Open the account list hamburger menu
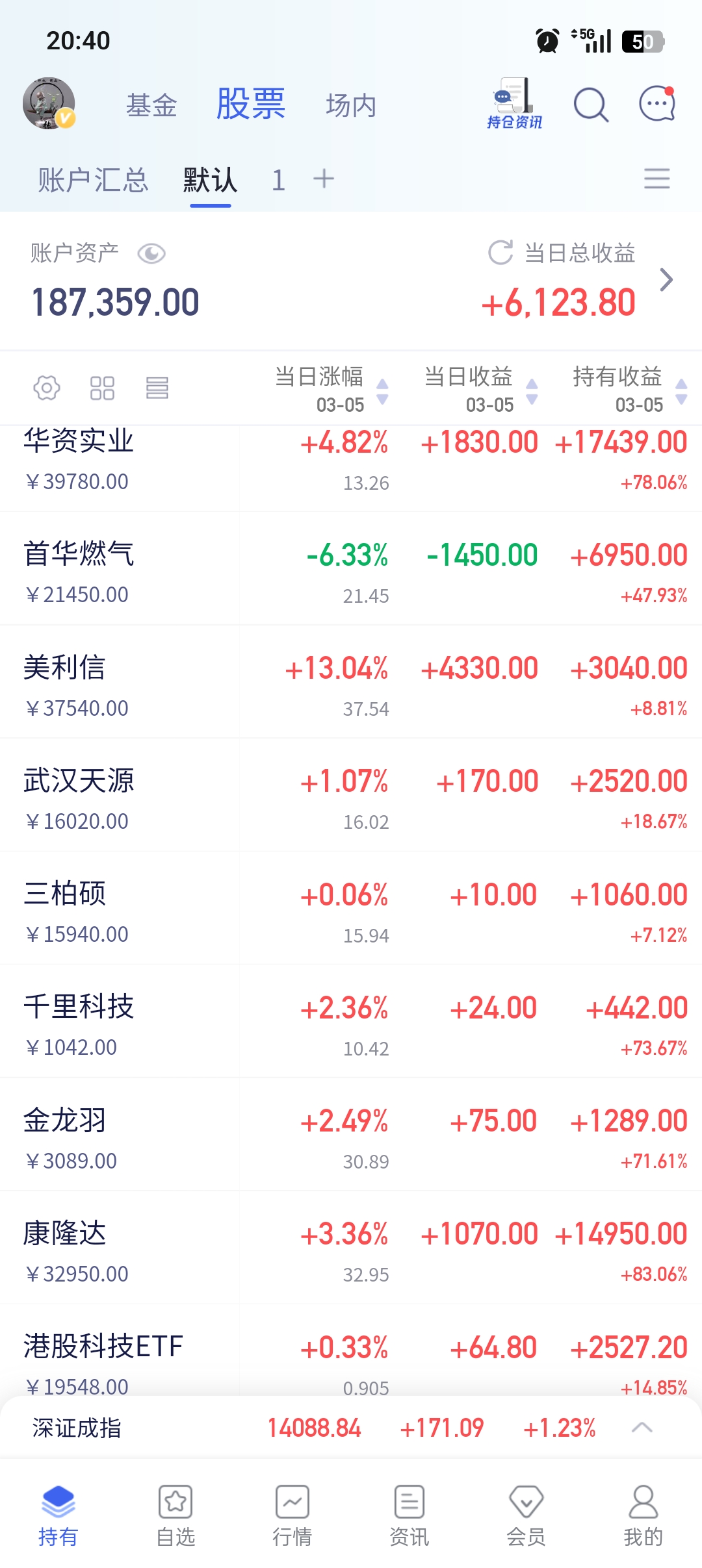 656,179
